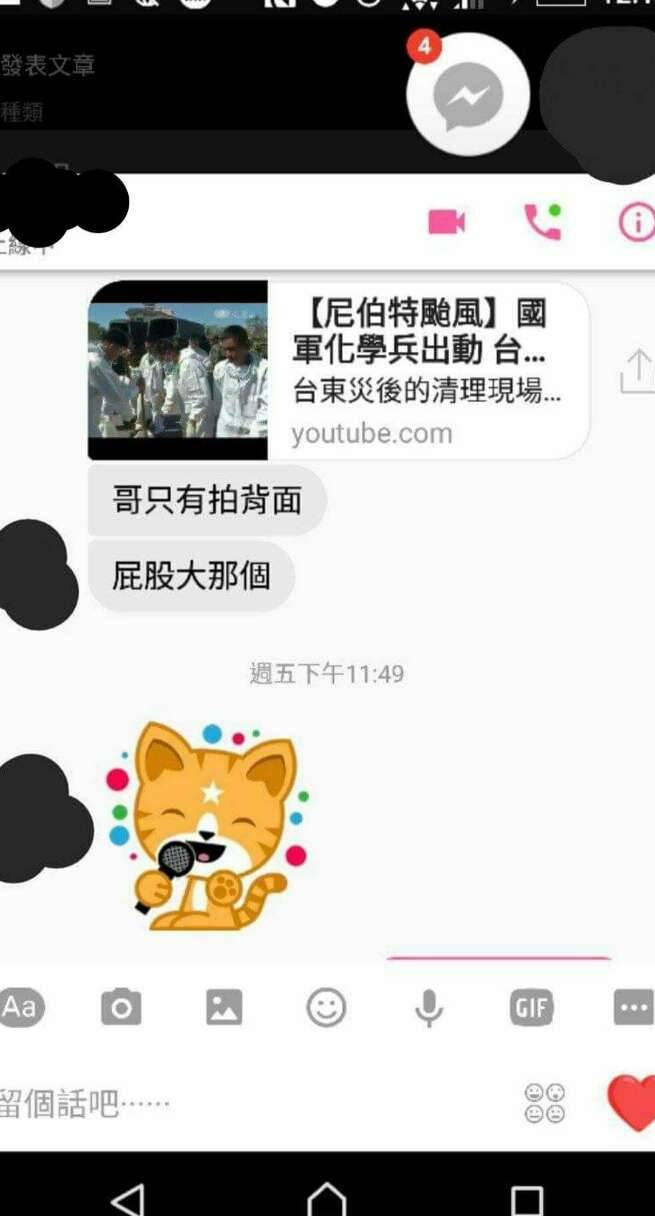
Task: Open the camera
Action: click(x=121, y=1007)
